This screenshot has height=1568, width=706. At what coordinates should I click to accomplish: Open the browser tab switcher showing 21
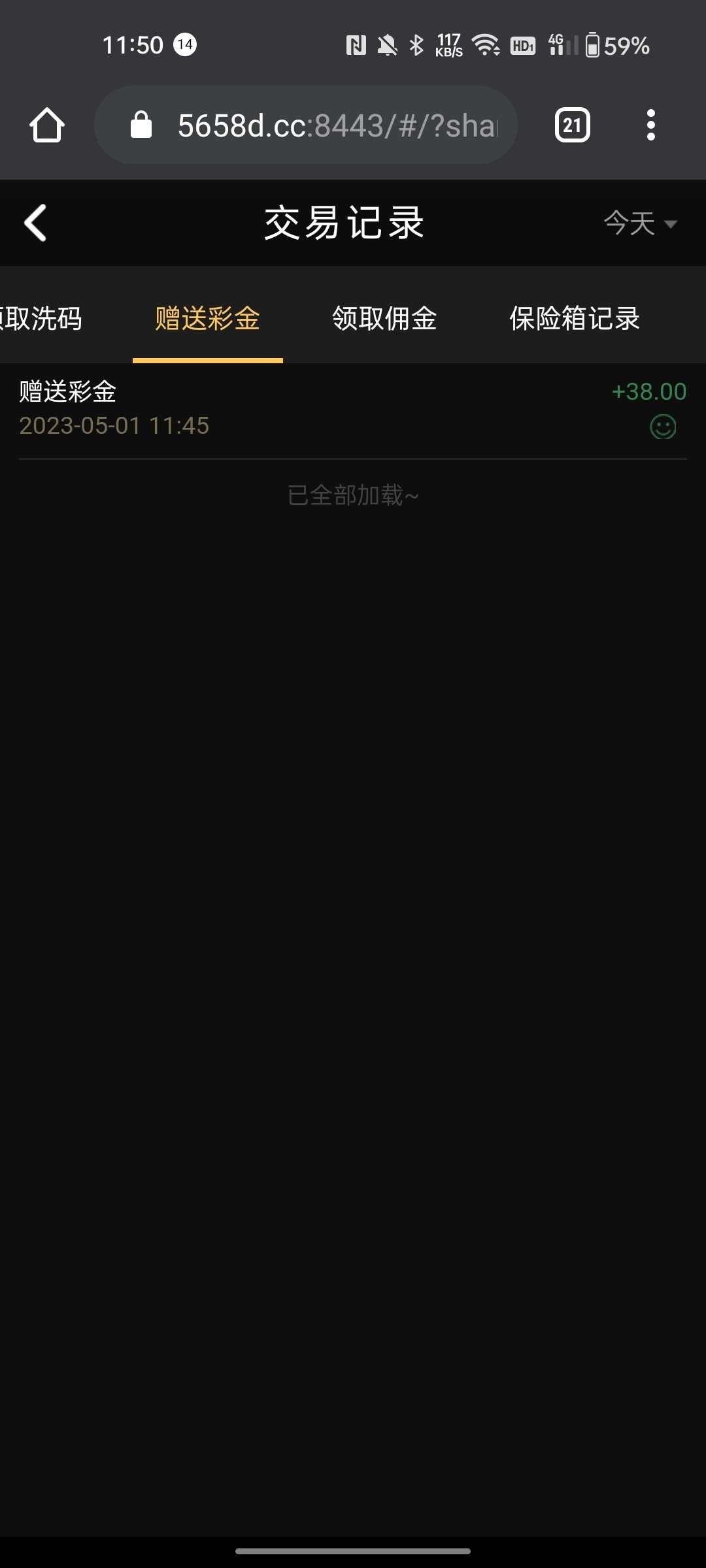click(x=572, y=125)
